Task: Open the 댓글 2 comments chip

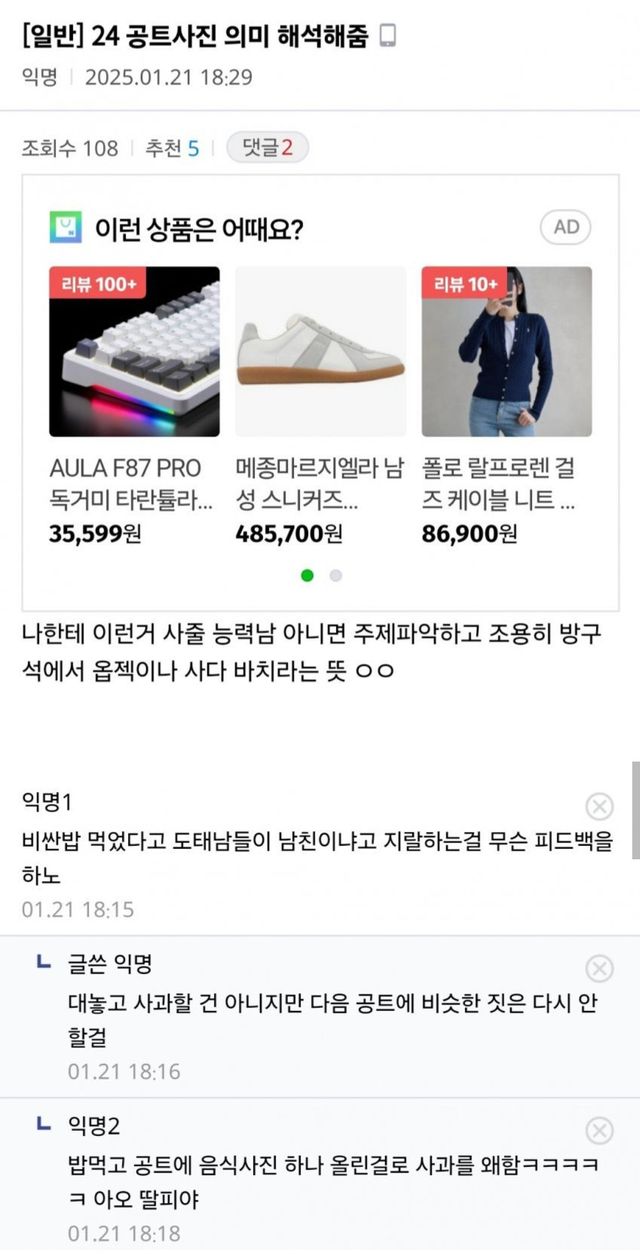Action: point(267,148)
